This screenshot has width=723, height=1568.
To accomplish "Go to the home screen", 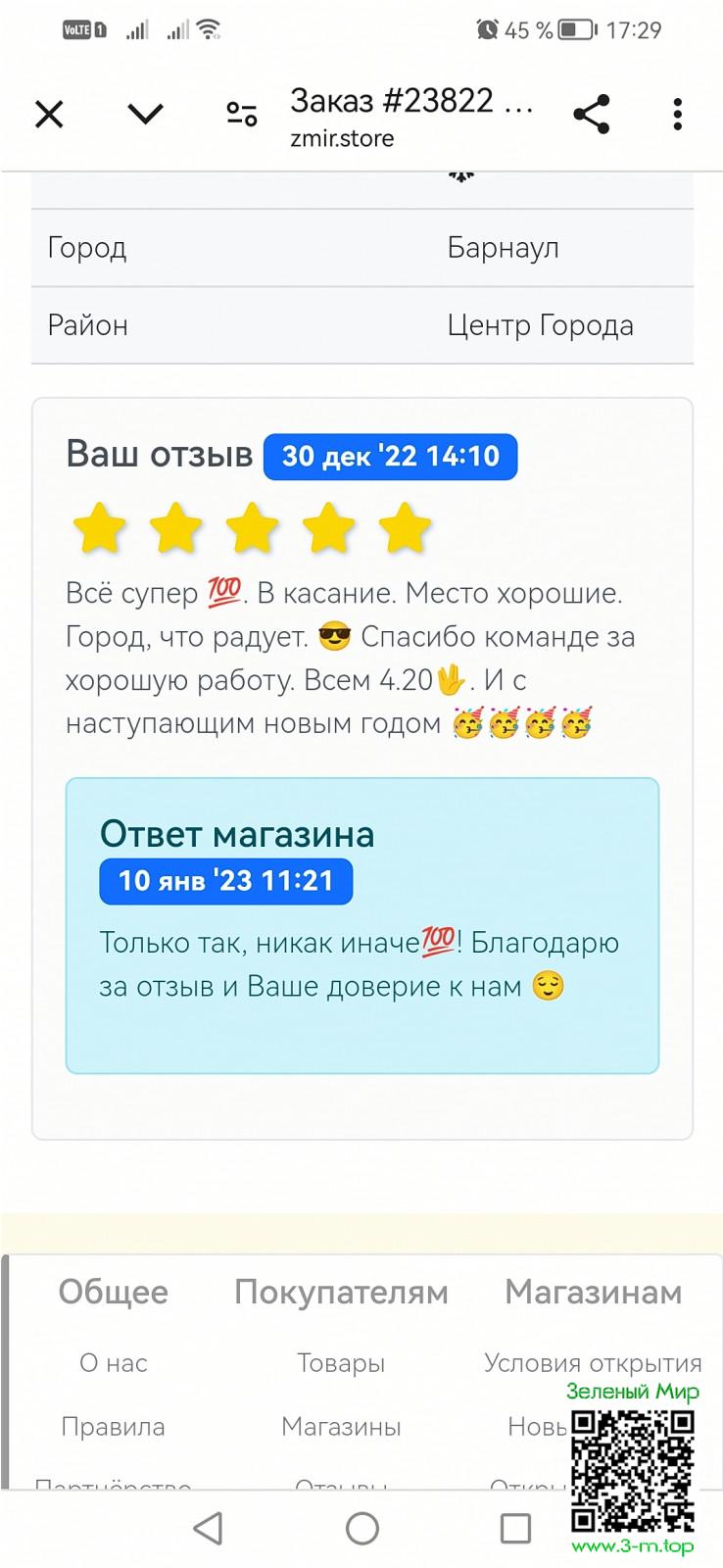I will 362,1528.
